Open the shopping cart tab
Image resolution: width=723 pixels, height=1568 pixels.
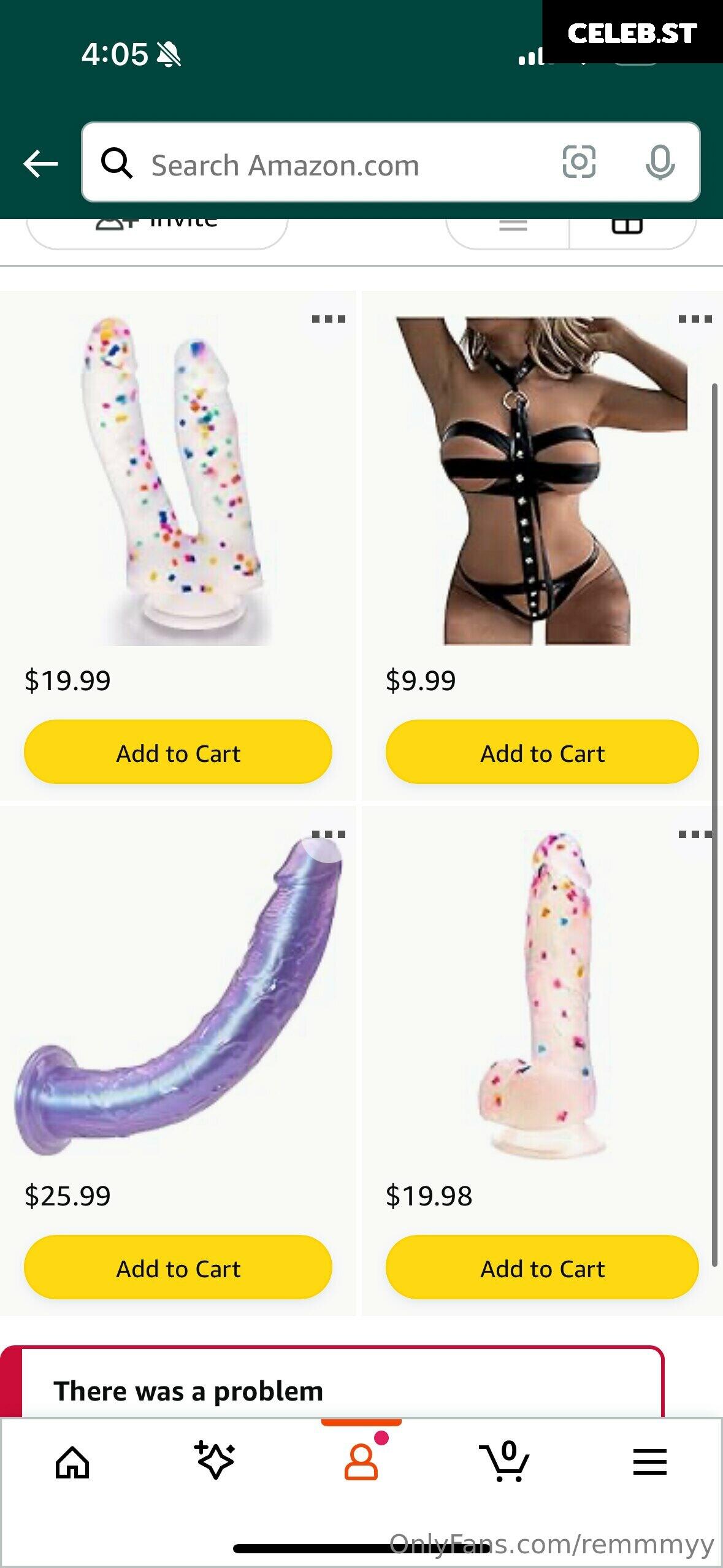point(505,1462)
